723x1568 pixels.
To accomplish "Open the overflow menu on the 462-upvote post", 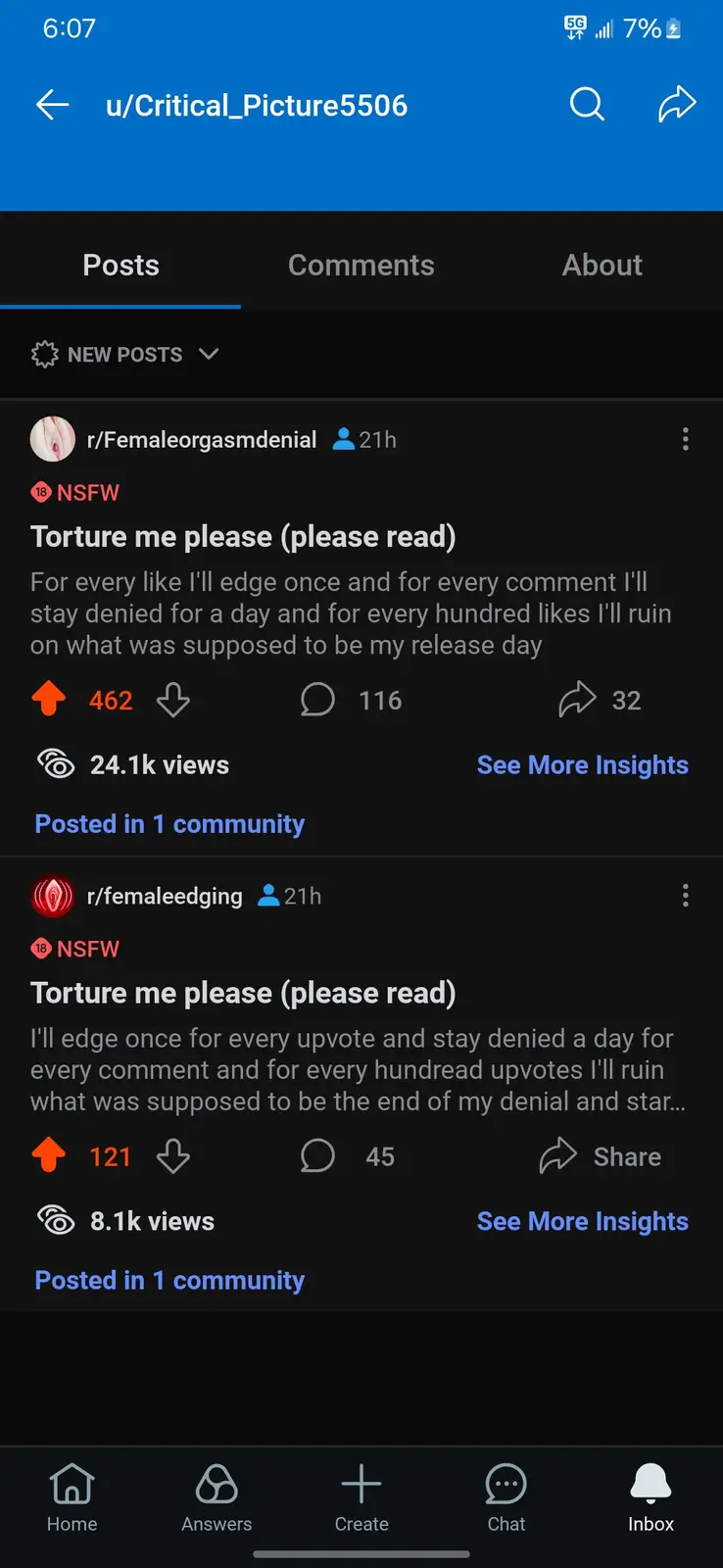I will (685, 439).
